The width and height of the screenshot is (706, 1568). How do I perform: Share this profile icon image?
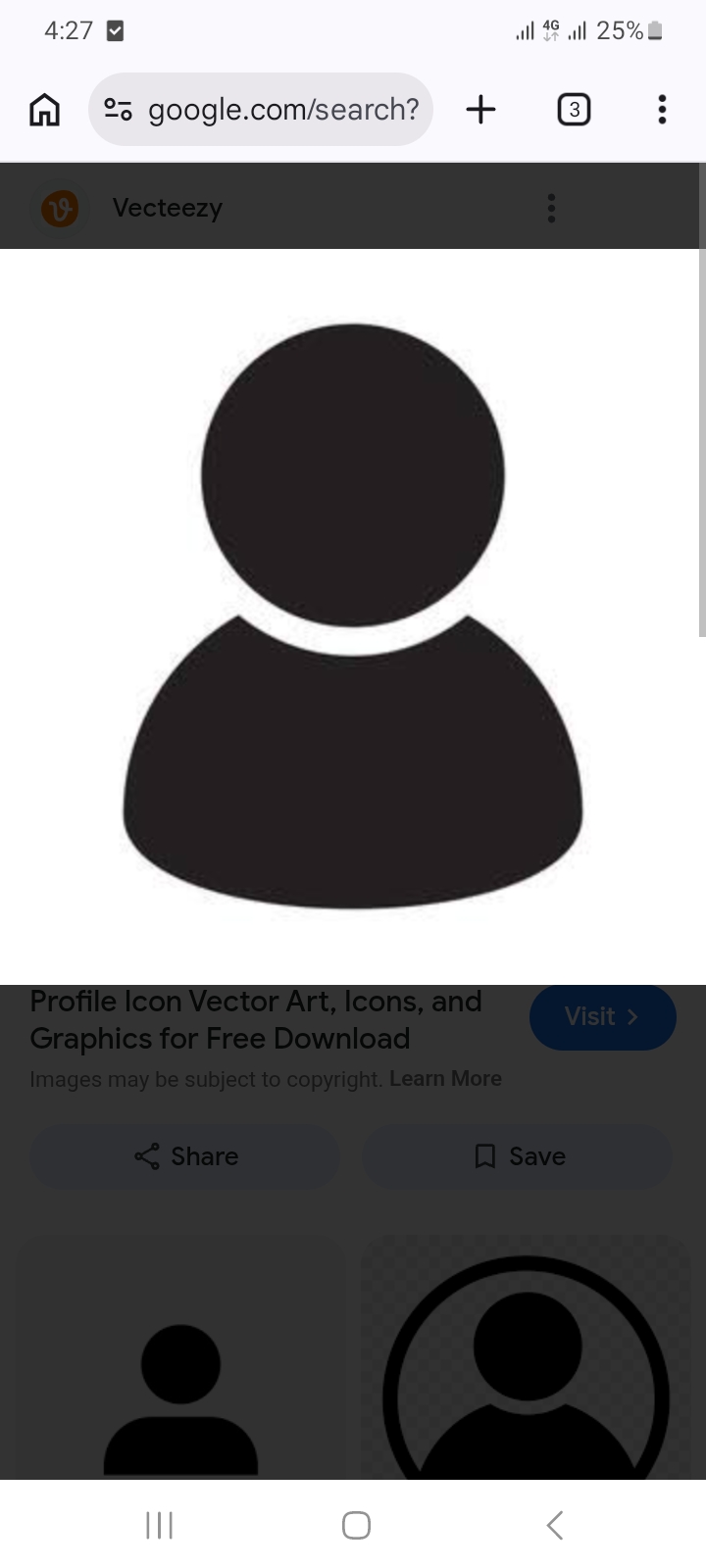(x=185, y=1156)
